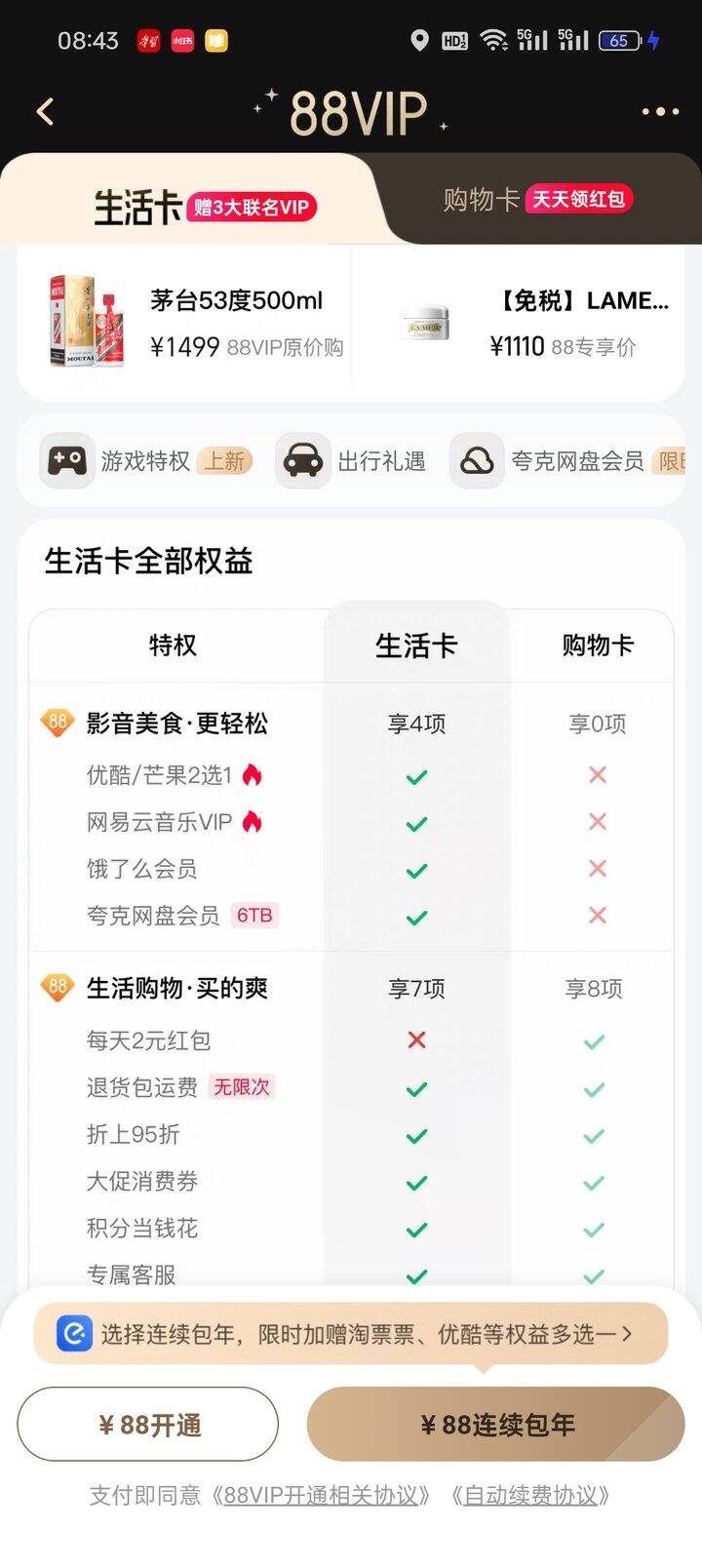Click the fire icon beside 优酷/芒果2选1

click(x=252, y=775)
